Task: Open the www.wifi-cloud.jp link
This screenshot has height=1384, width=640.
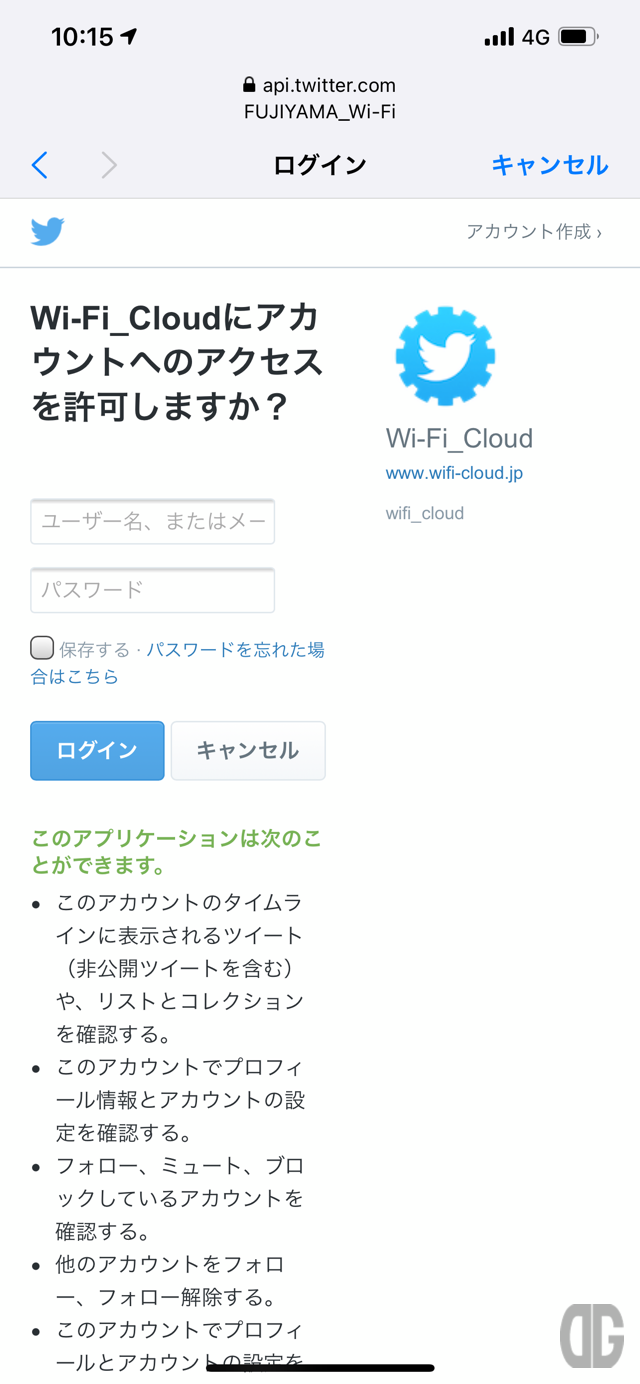Action: pyautogui.click(x=454, y=473)
